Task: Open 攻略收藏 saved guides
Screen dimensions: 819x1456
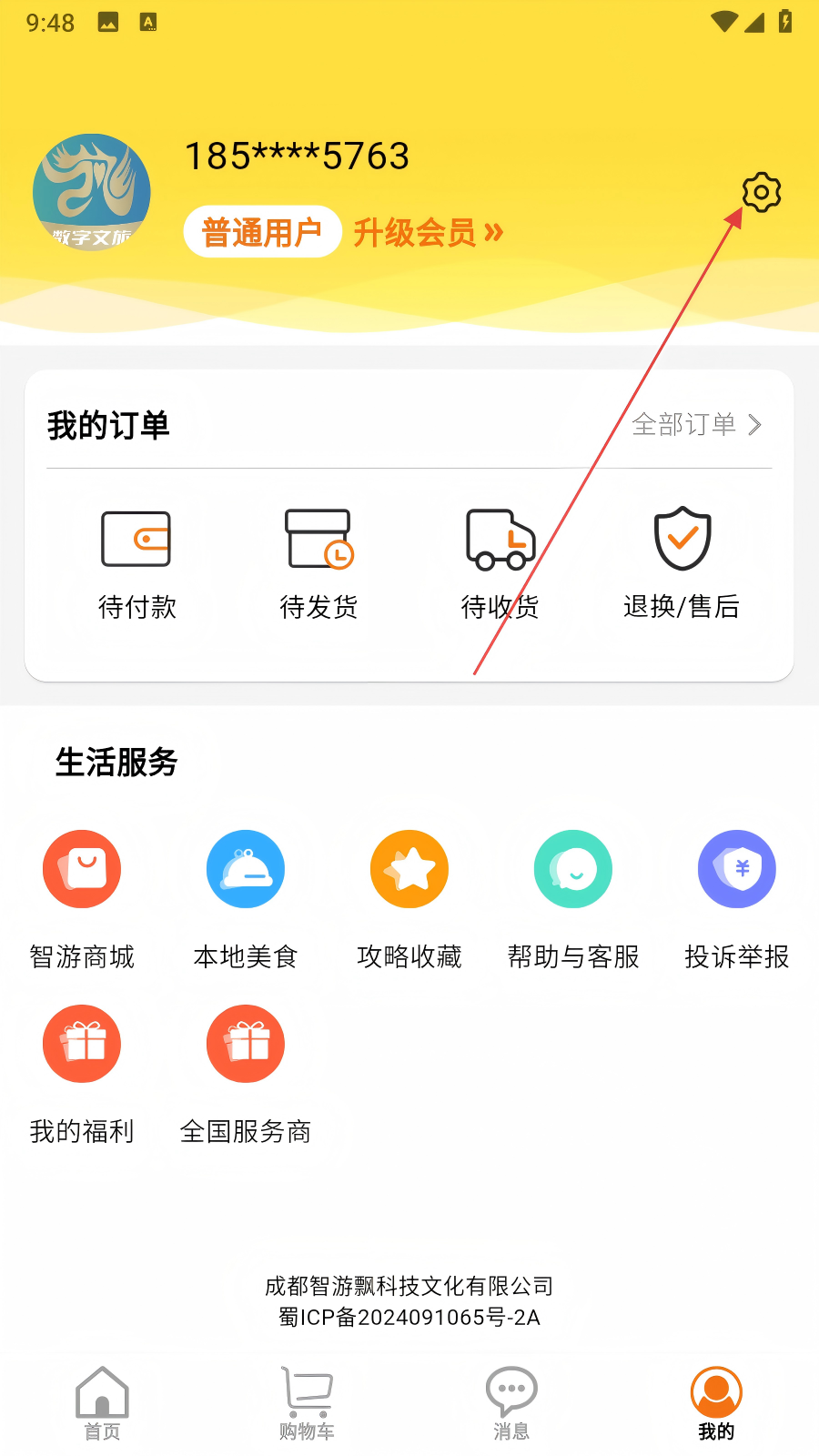Action: pyautogui.click(x=409, y=895)
